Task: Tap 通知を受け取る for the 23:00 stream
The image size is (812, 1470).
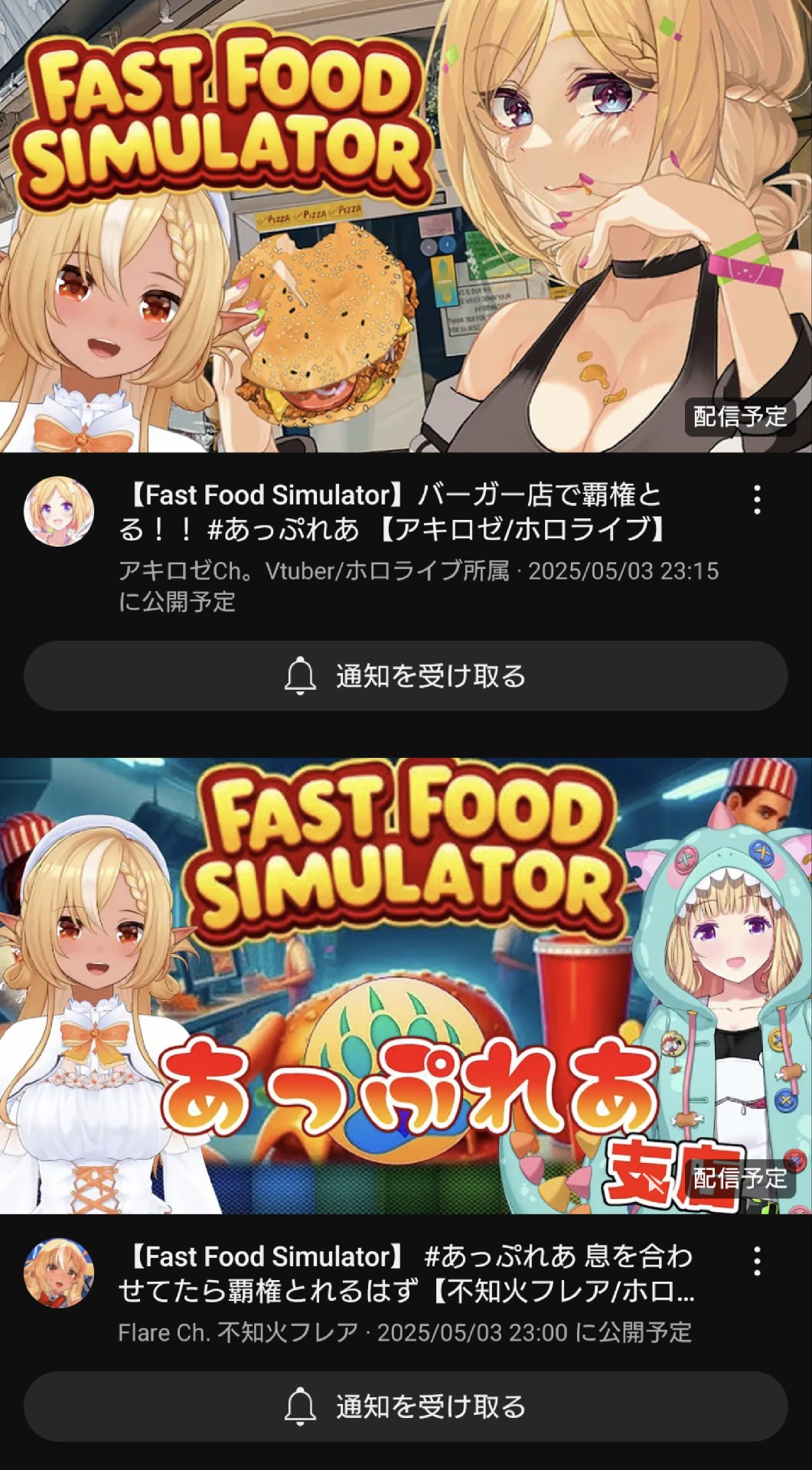Action: pyautogui.click(x=406, y=1406)
